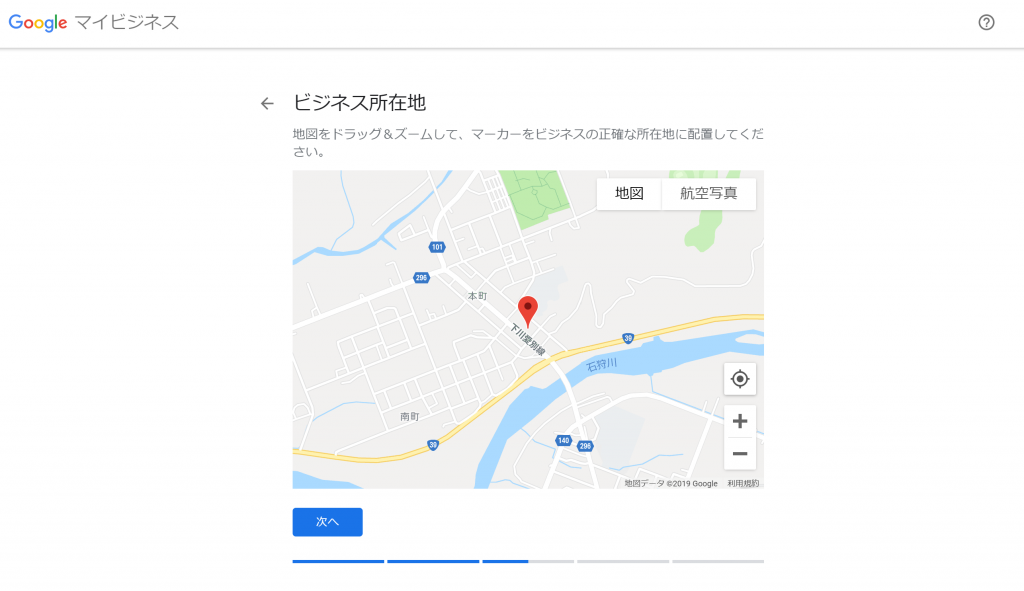
Task: Zoom out with the minus button
Action: coord(740,454)
